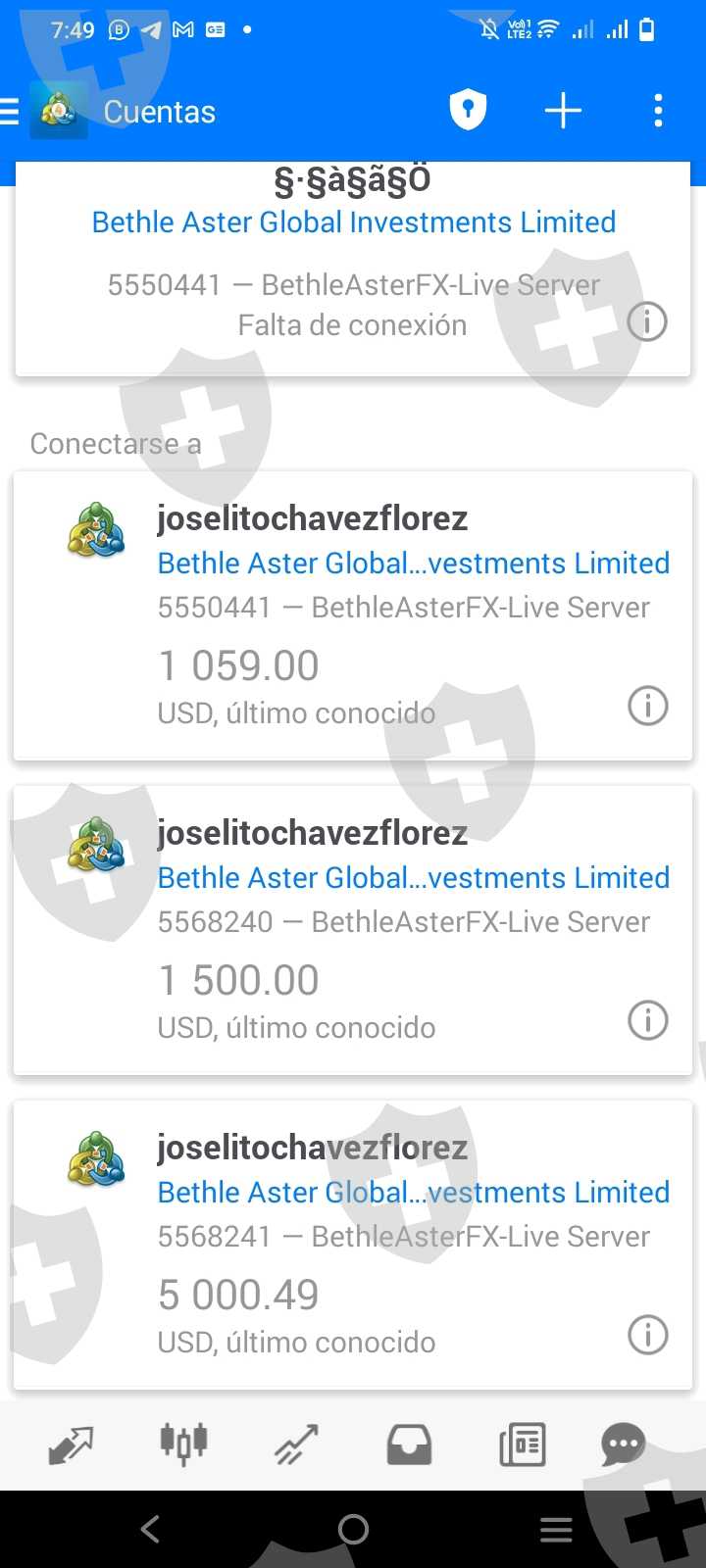Screen dimensions: 706x1568
Task: Open the news tab
Action: pos(522,1445)
